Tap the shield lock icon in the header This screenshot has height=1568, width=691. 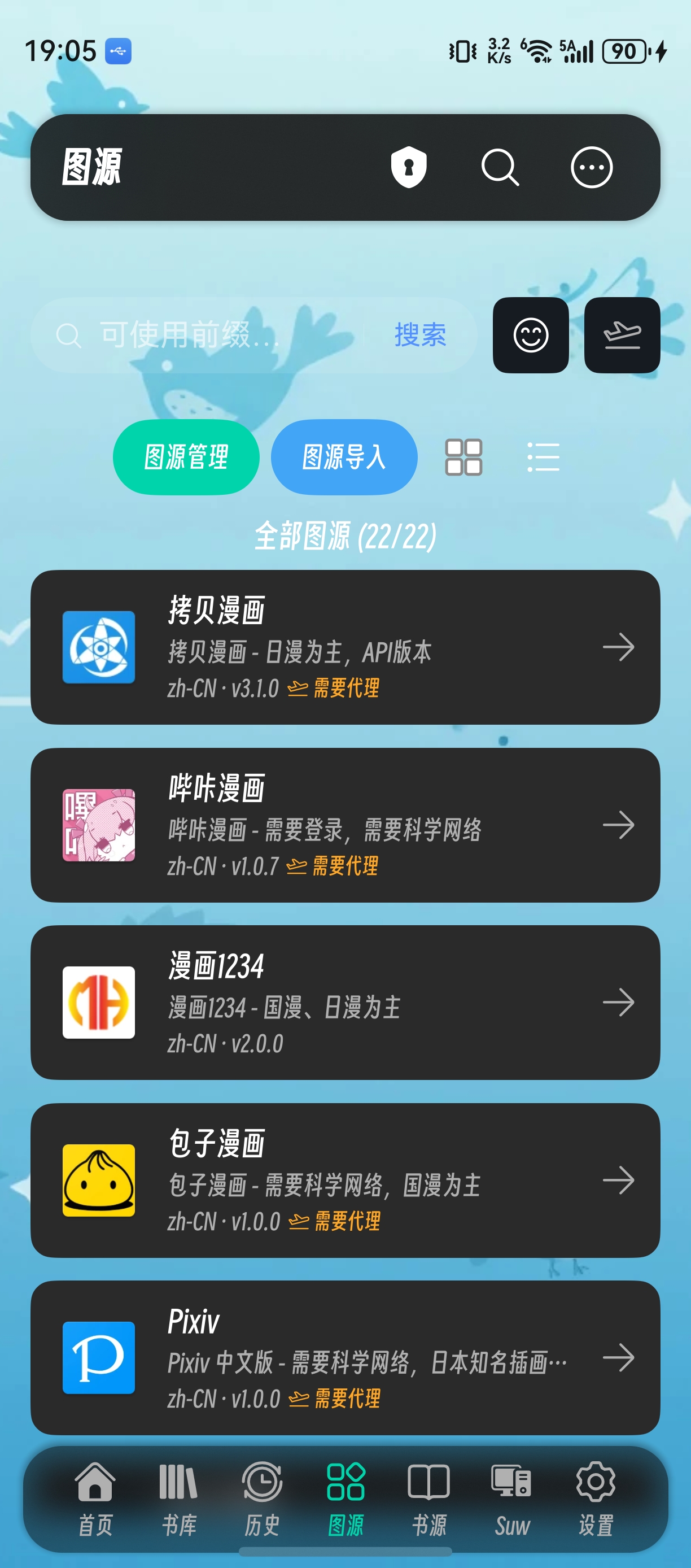coord(409,169)
